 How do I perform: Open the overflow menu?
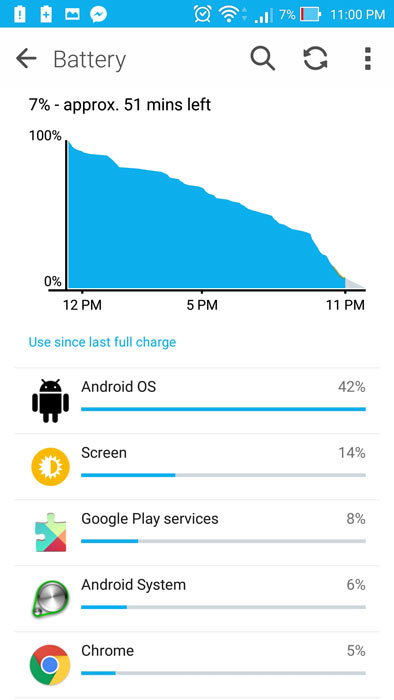[x=368, y=58]
